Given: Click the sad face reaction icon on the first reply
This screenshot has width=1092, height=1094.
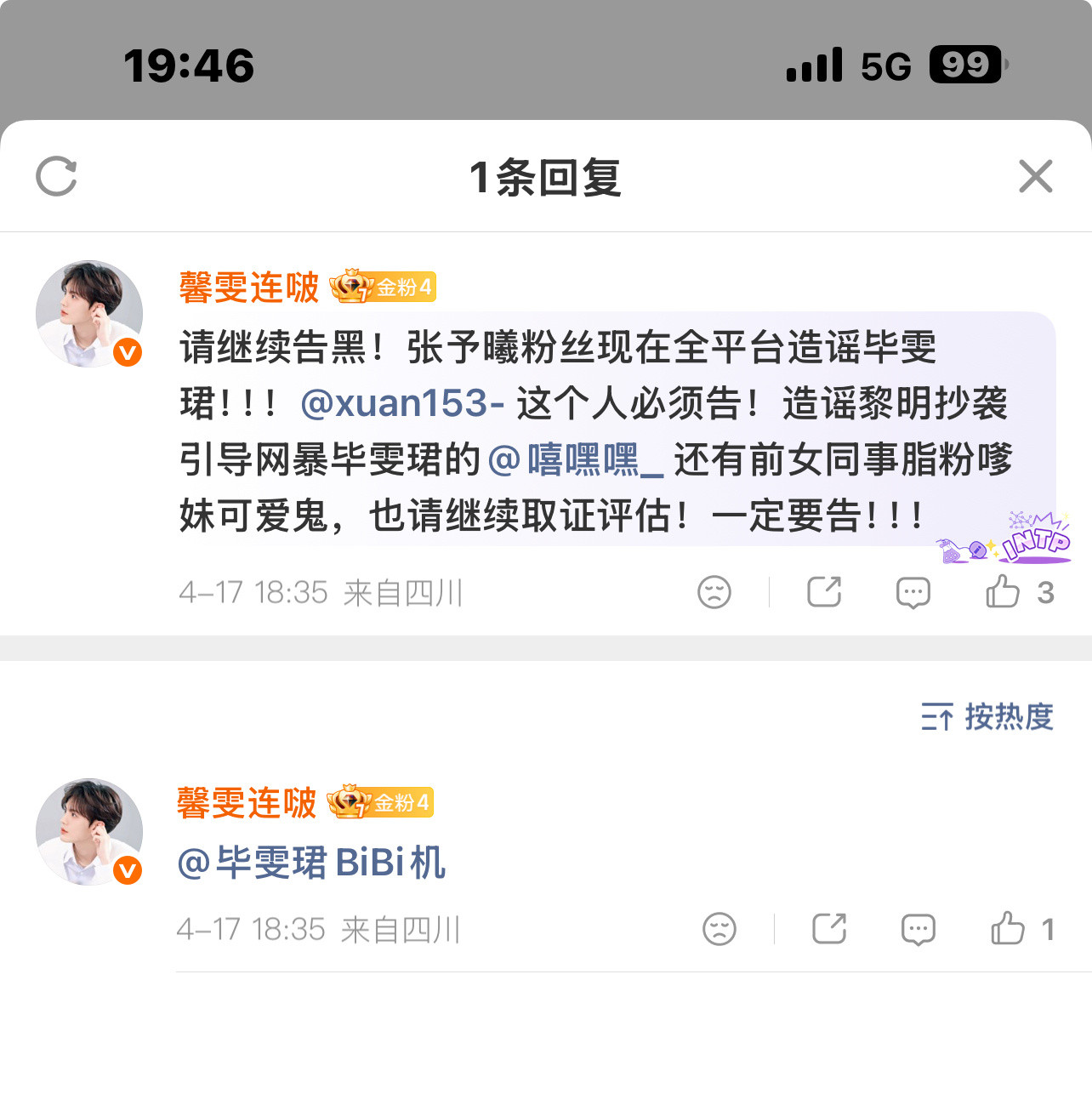Looking at the screenshot, I should coord(715,591).
